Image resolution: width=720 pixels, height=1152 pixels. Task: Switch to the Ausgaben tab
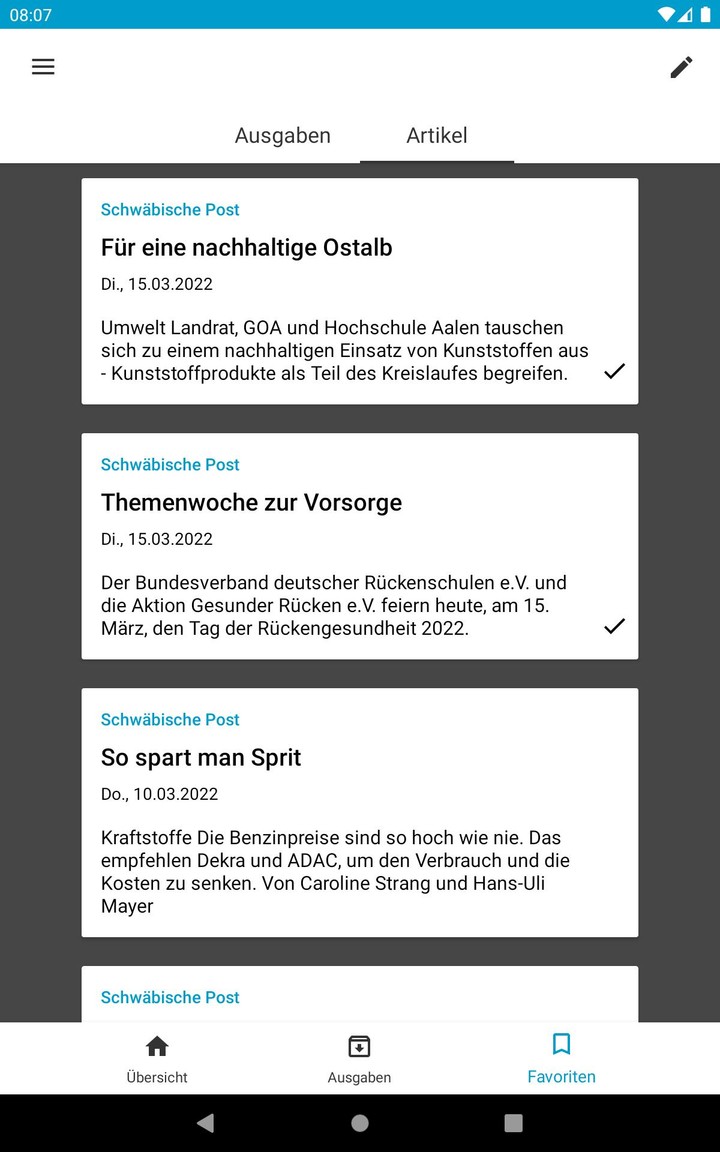point(283,136)
